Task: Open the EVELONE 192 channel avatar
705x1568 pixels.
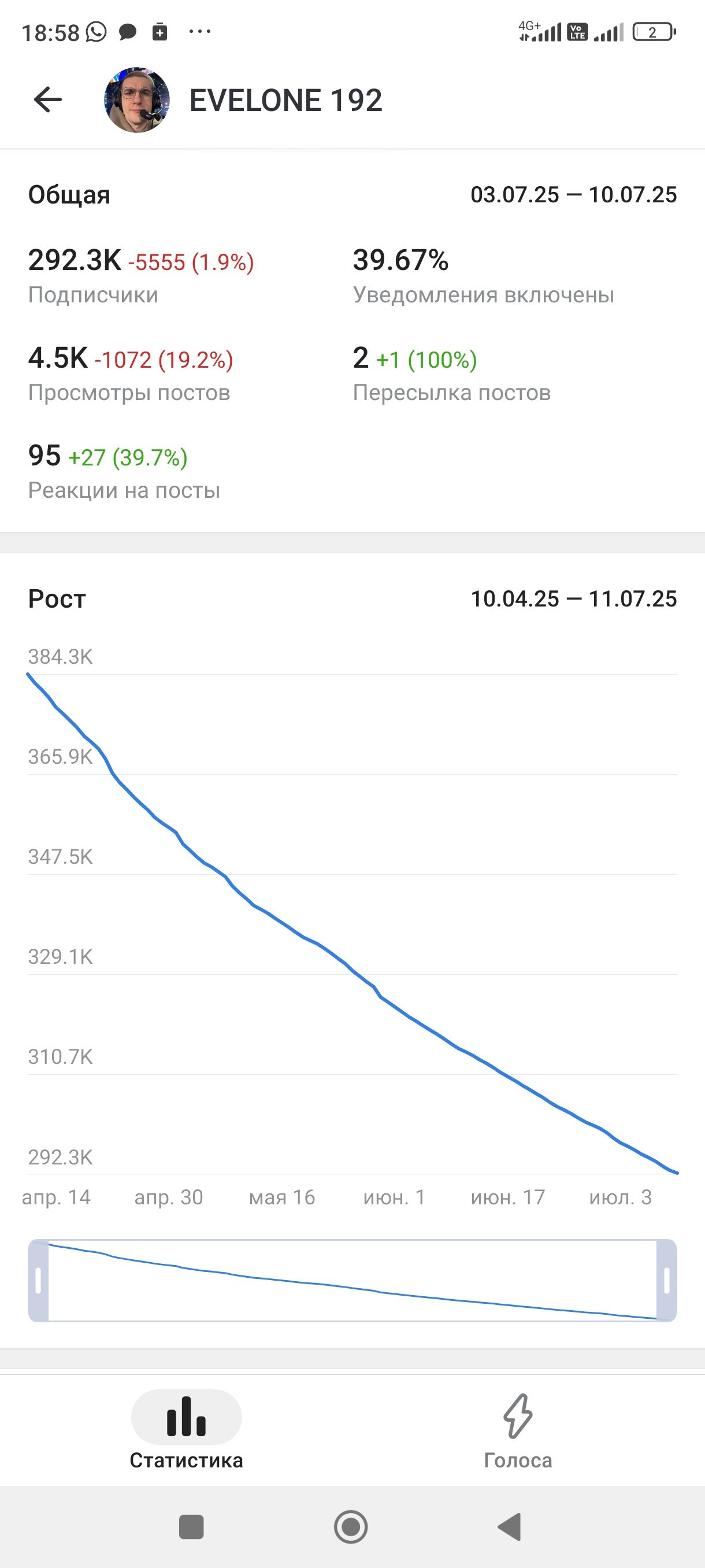Action: click(x=137, y=100)
